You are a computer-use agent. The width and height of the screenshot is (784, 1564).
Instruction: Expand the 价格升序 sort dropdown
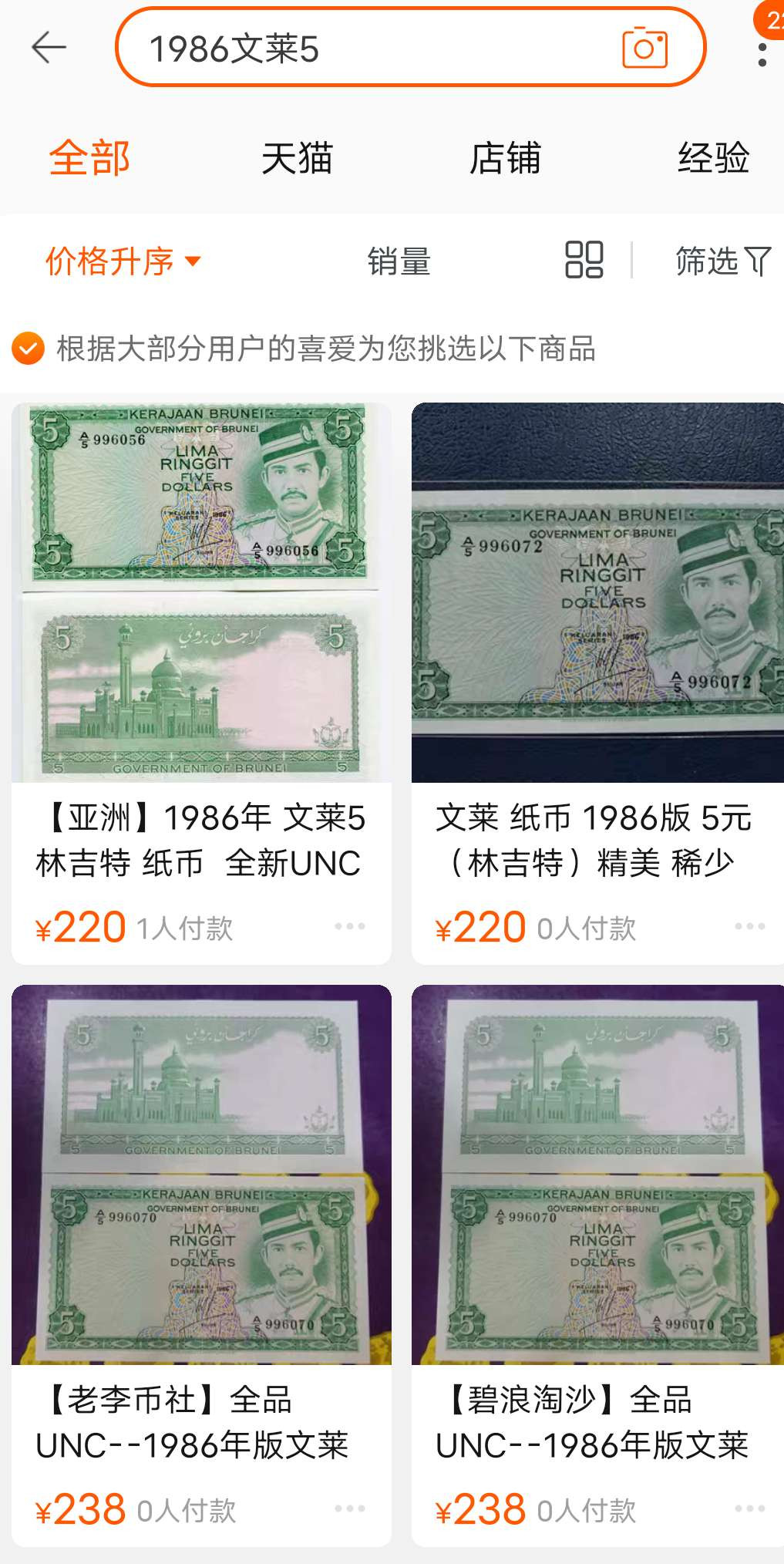123,261
